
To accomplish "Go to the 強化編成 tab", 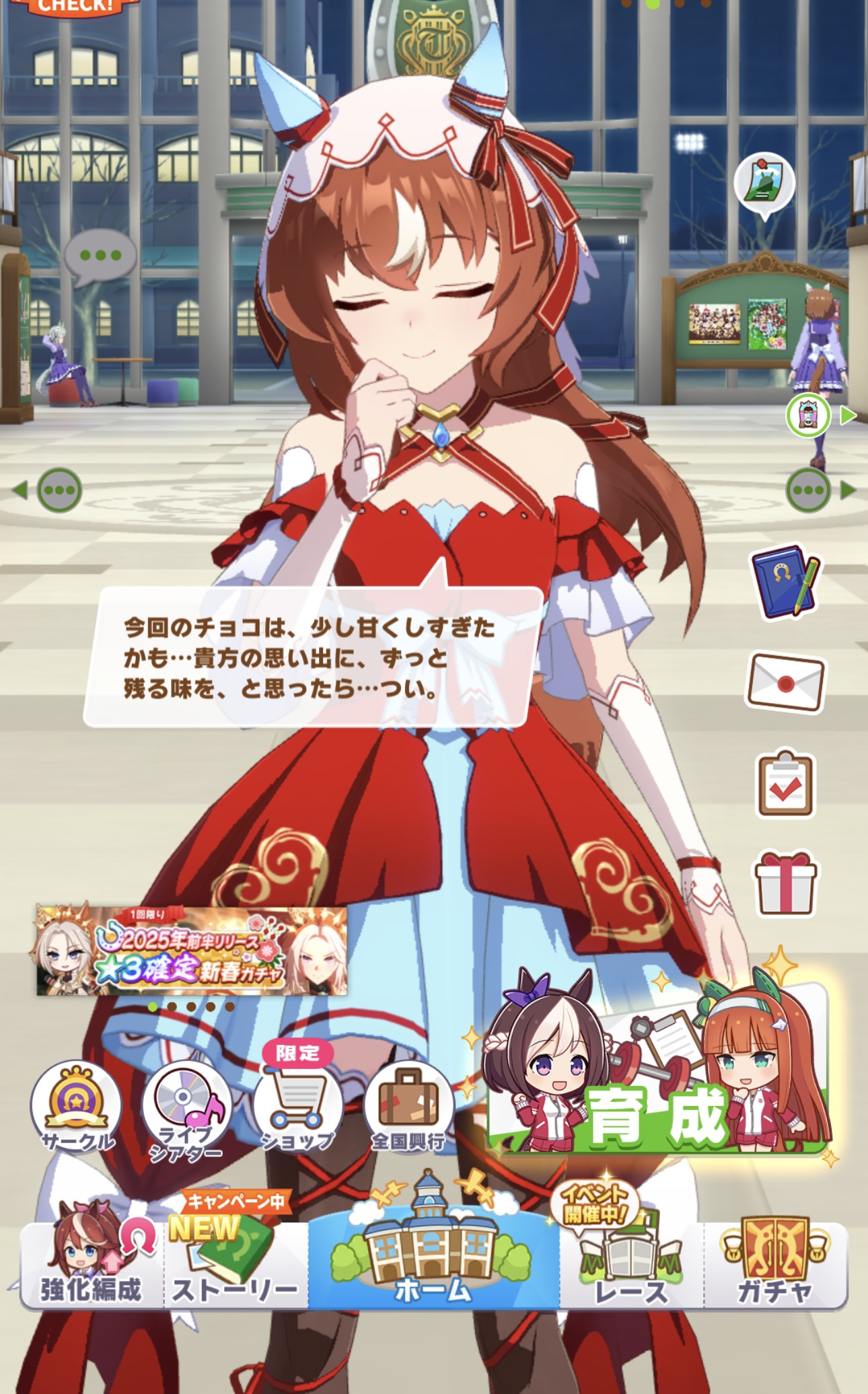I will click(92, 1263).
